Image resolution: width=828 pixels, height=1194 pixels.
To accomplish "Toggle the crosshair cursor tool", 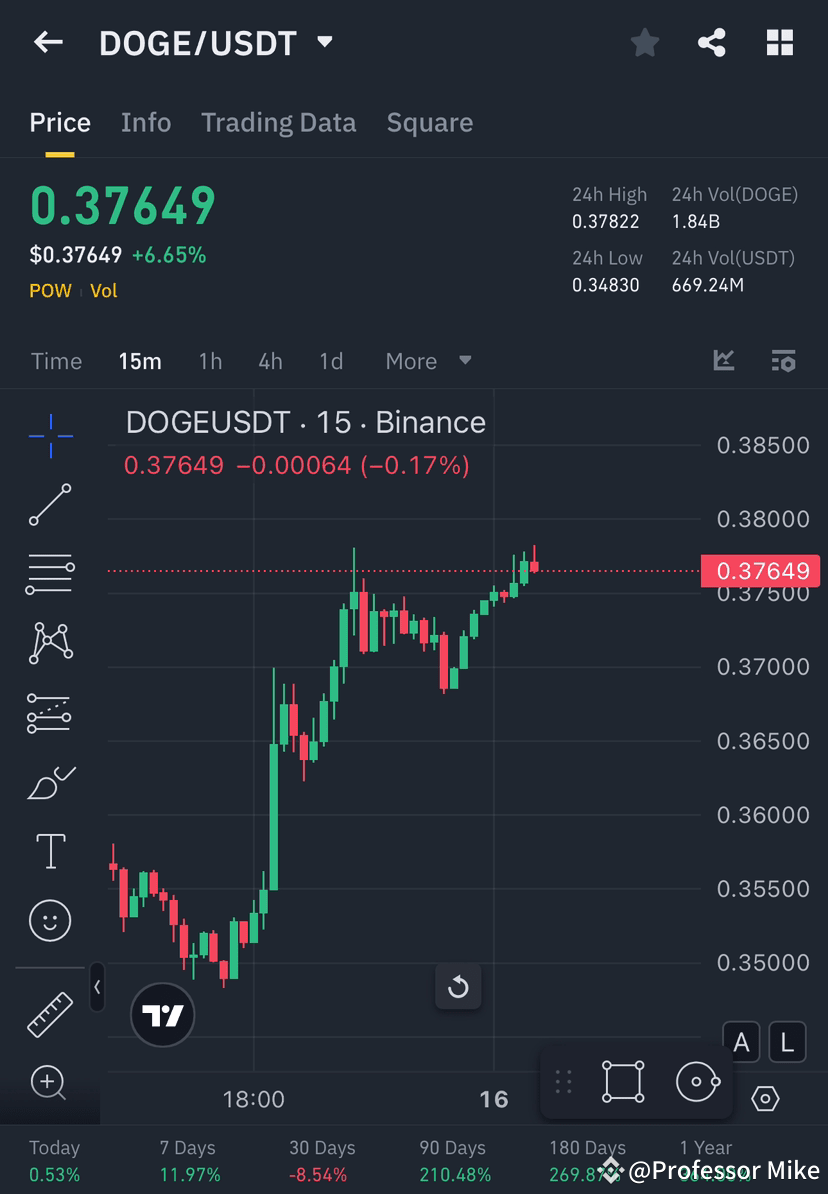I will [x=50, y=435].
